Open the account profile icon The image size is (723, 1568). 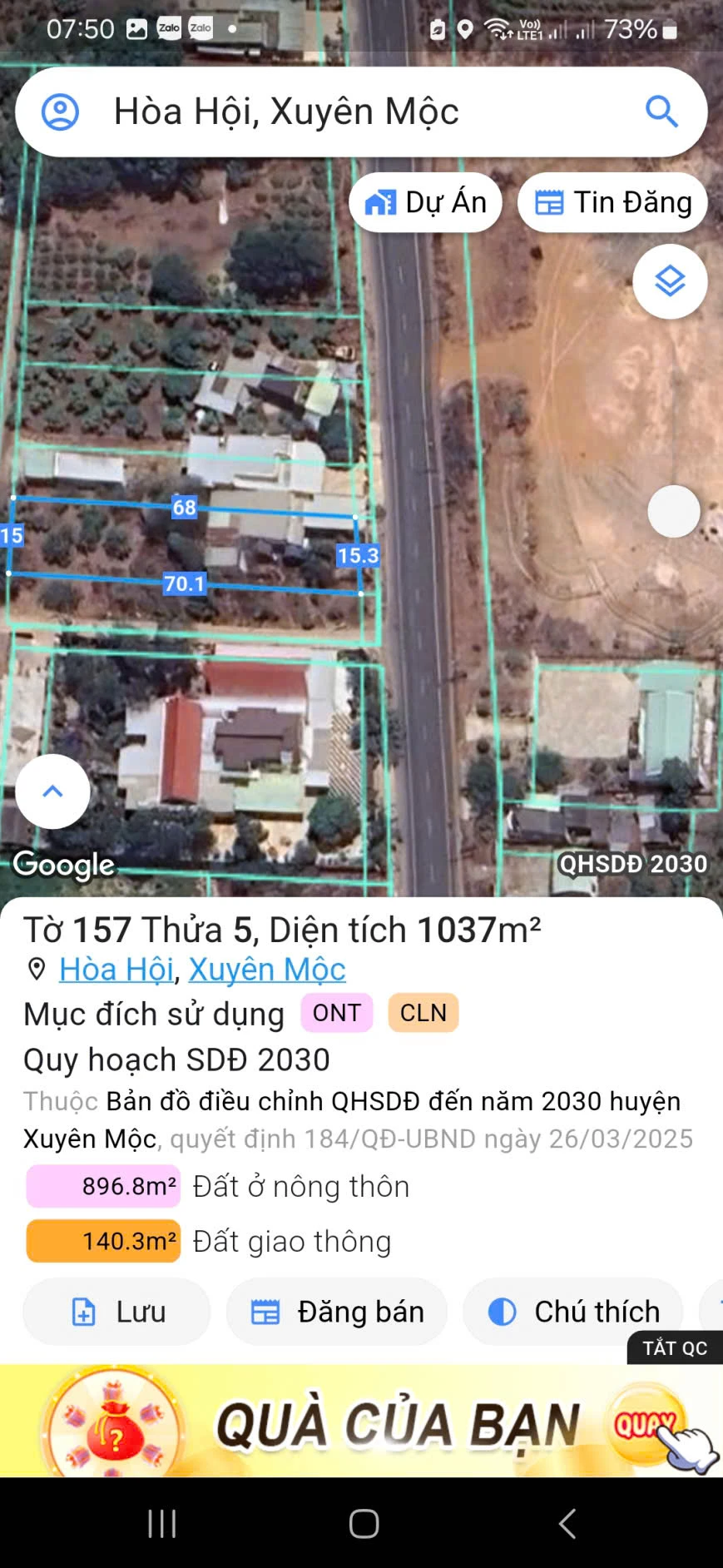click(60, 112)
